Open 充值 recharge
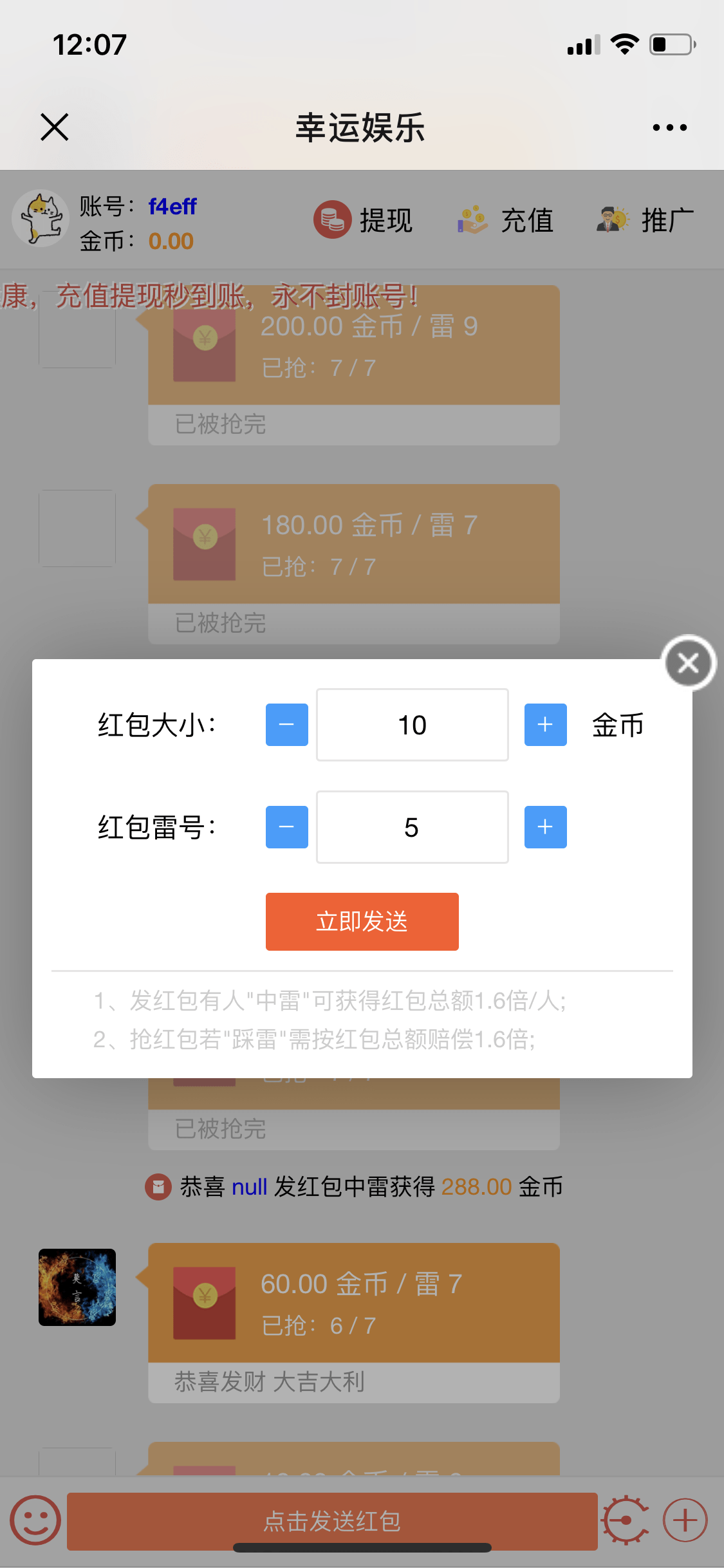The image size is (724, 1568). click(506, 220)
